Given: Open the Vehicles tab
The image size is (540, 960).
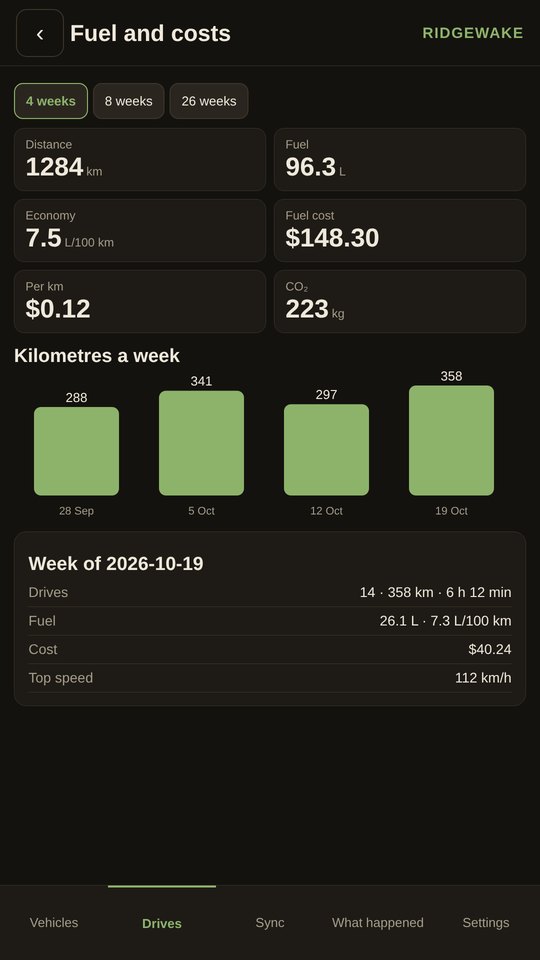Looking at the screenshot, I should (x=54, y=923).
